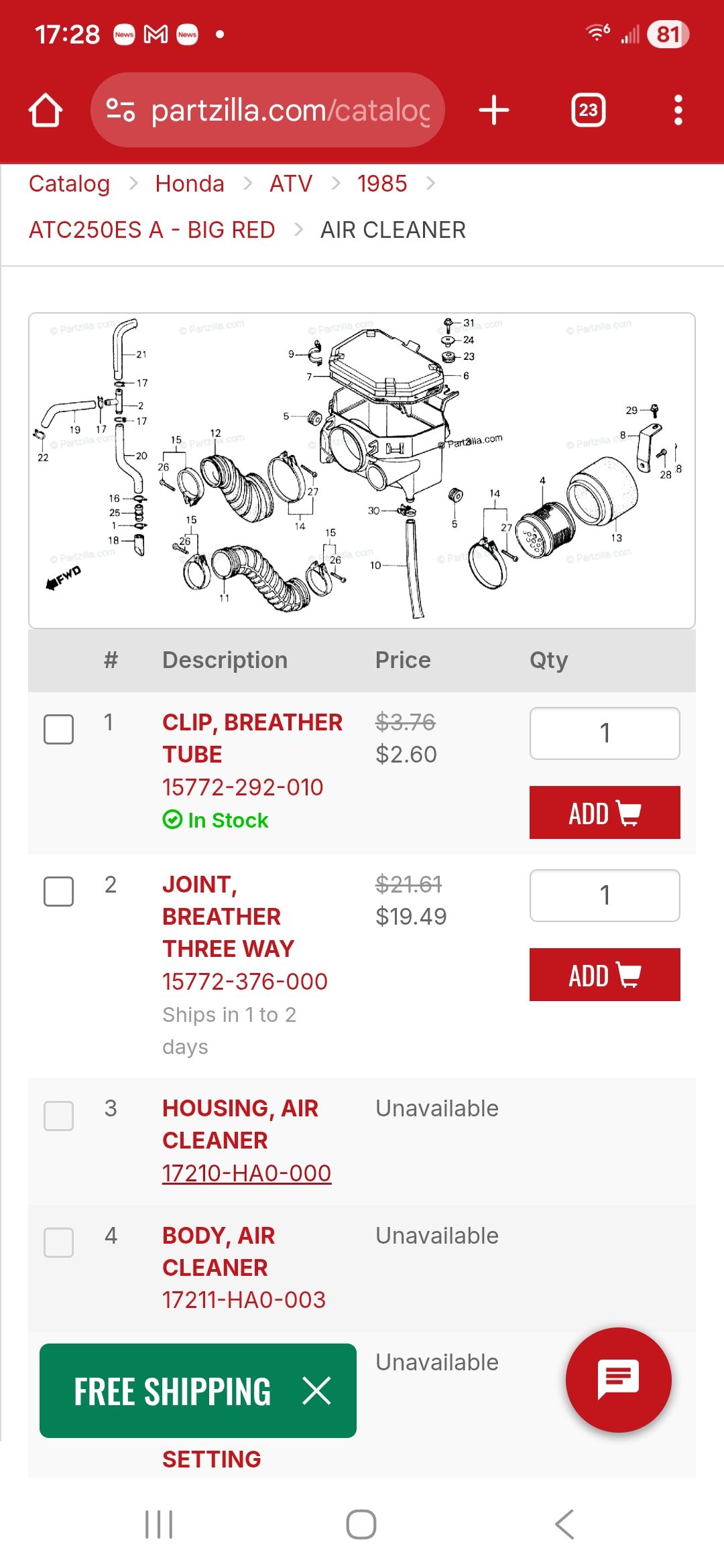Open ATC250ES A - BIG RED breadcrumb

tap(152, 230)
